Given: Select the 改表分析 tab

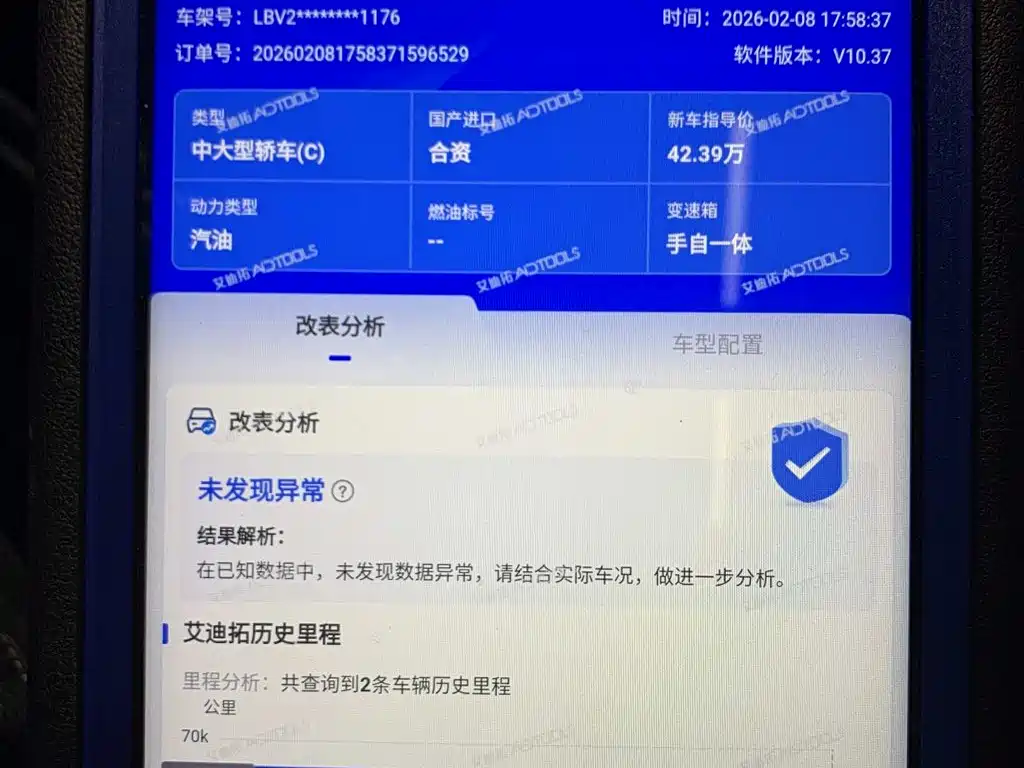Looking at the screenshot, I should click(x=340, y=327).
